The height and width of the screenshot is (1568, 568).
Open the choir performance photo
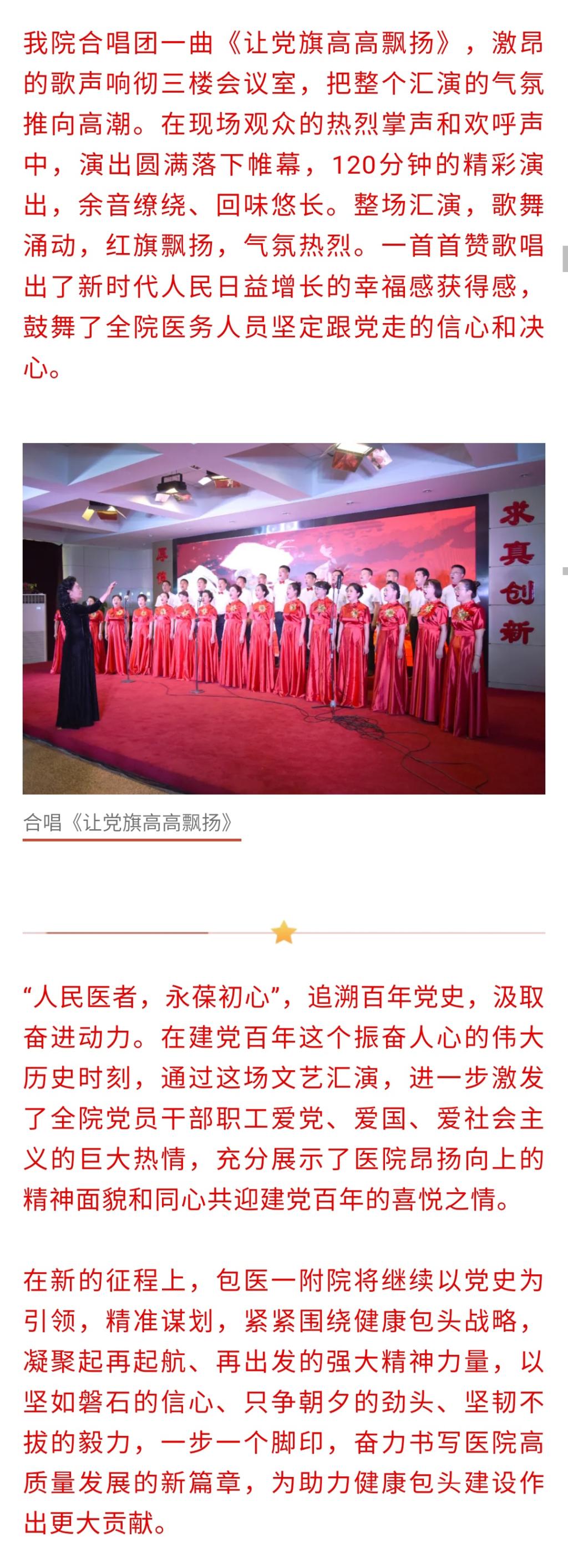283,618
